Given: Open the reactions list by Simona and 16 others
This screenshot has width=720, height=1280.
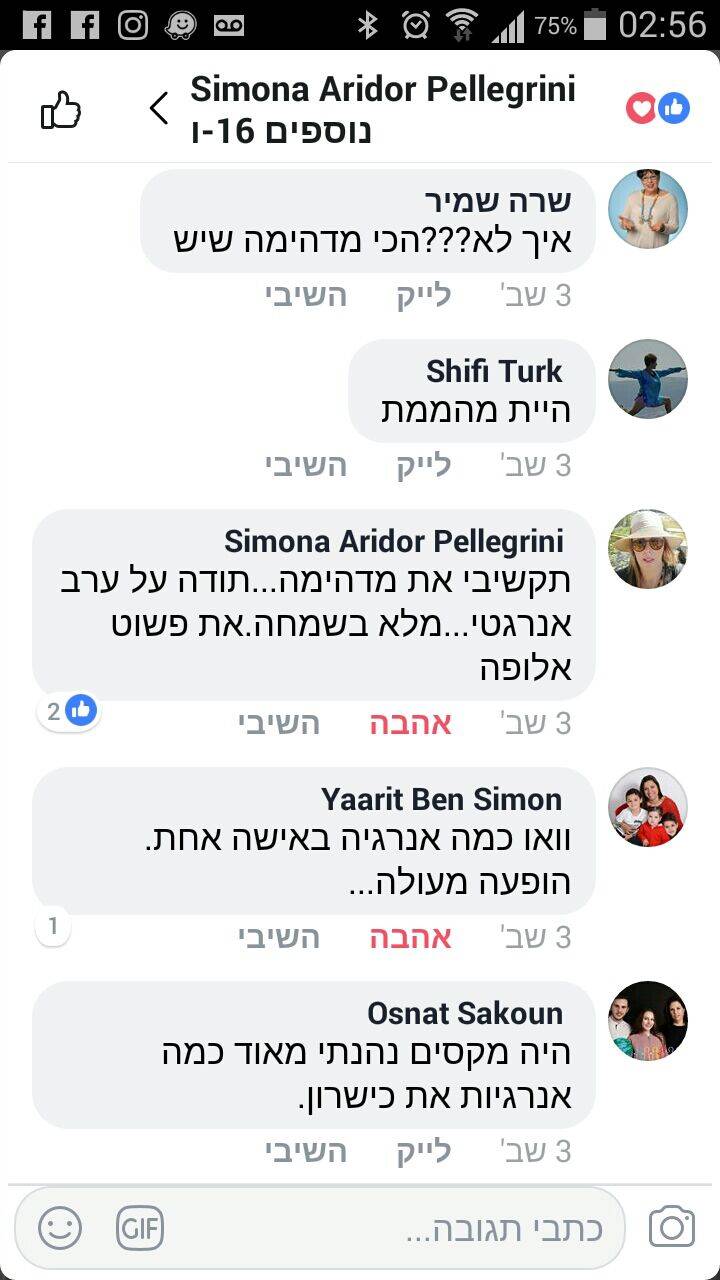Looking at the screenshot, I should coord(383,110).
